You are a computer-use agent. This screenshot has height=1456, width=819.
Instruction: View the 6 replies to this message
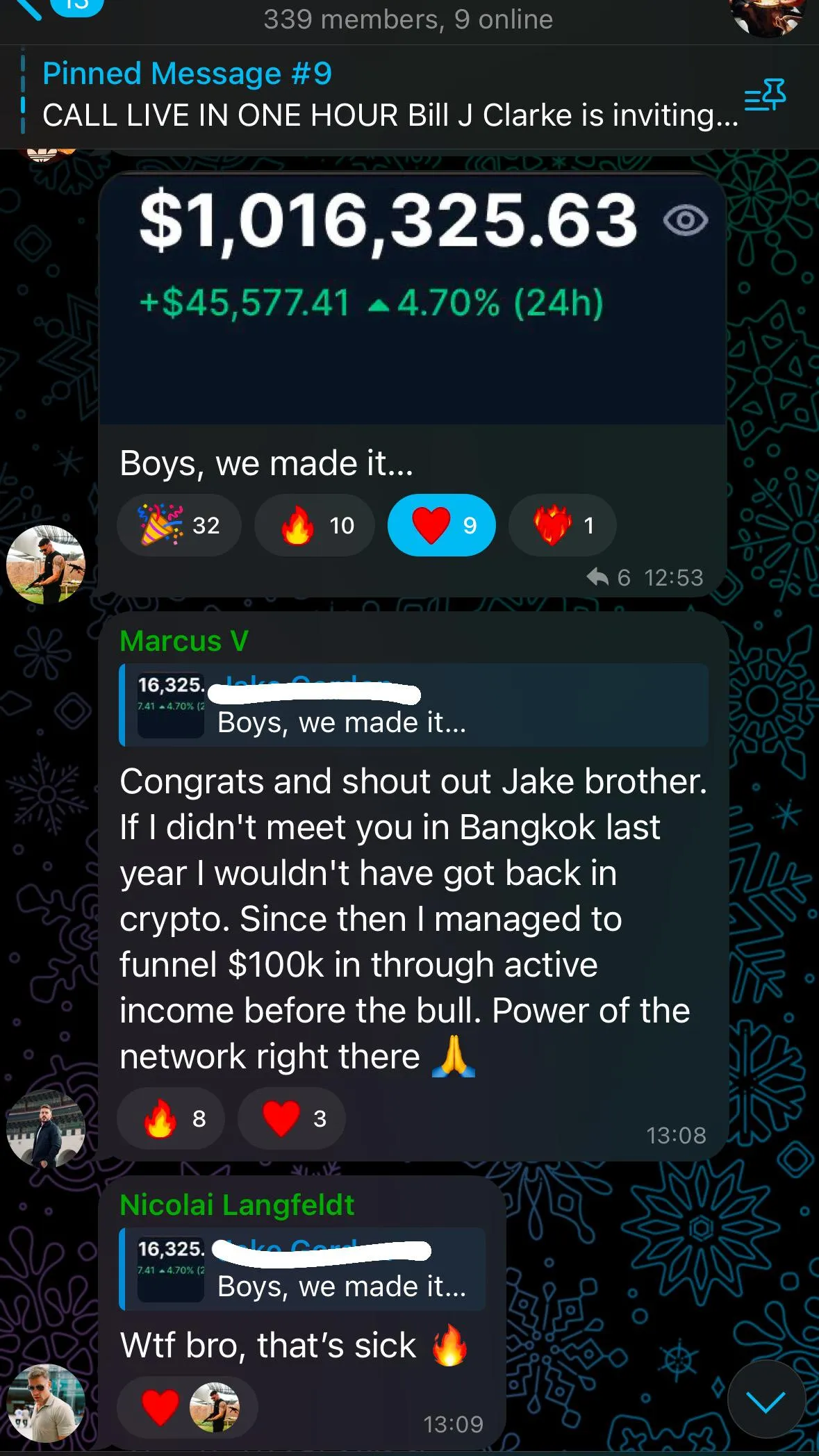point(608,577)
